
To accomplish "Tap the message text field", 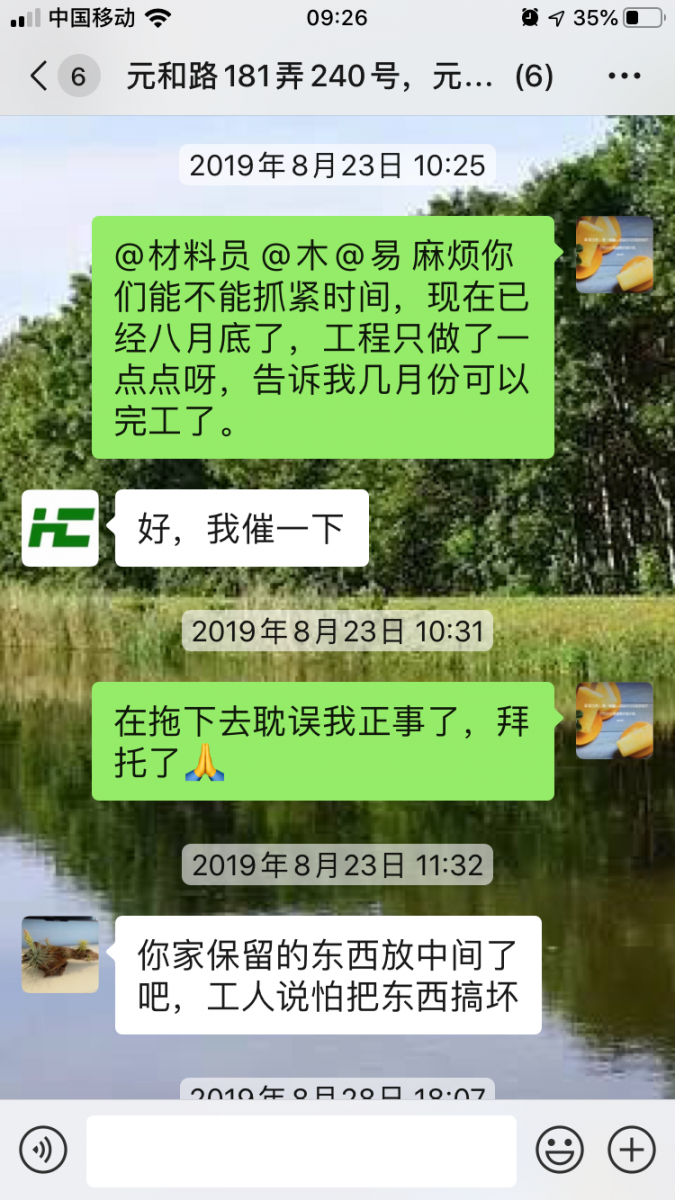I will [301, 1151].
